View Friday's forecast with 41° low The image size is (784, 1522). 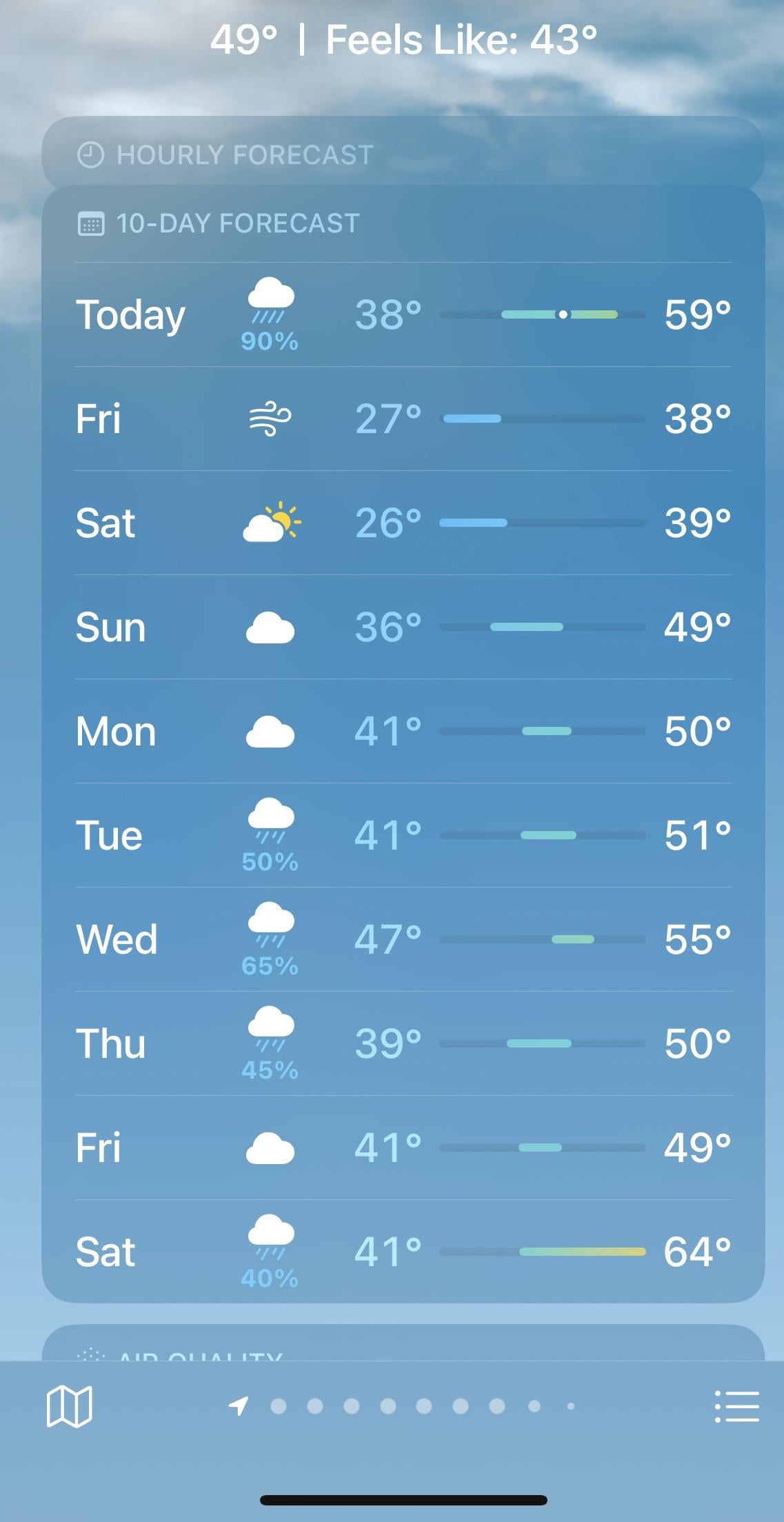pyautogui.click(x=403, y=1148)
